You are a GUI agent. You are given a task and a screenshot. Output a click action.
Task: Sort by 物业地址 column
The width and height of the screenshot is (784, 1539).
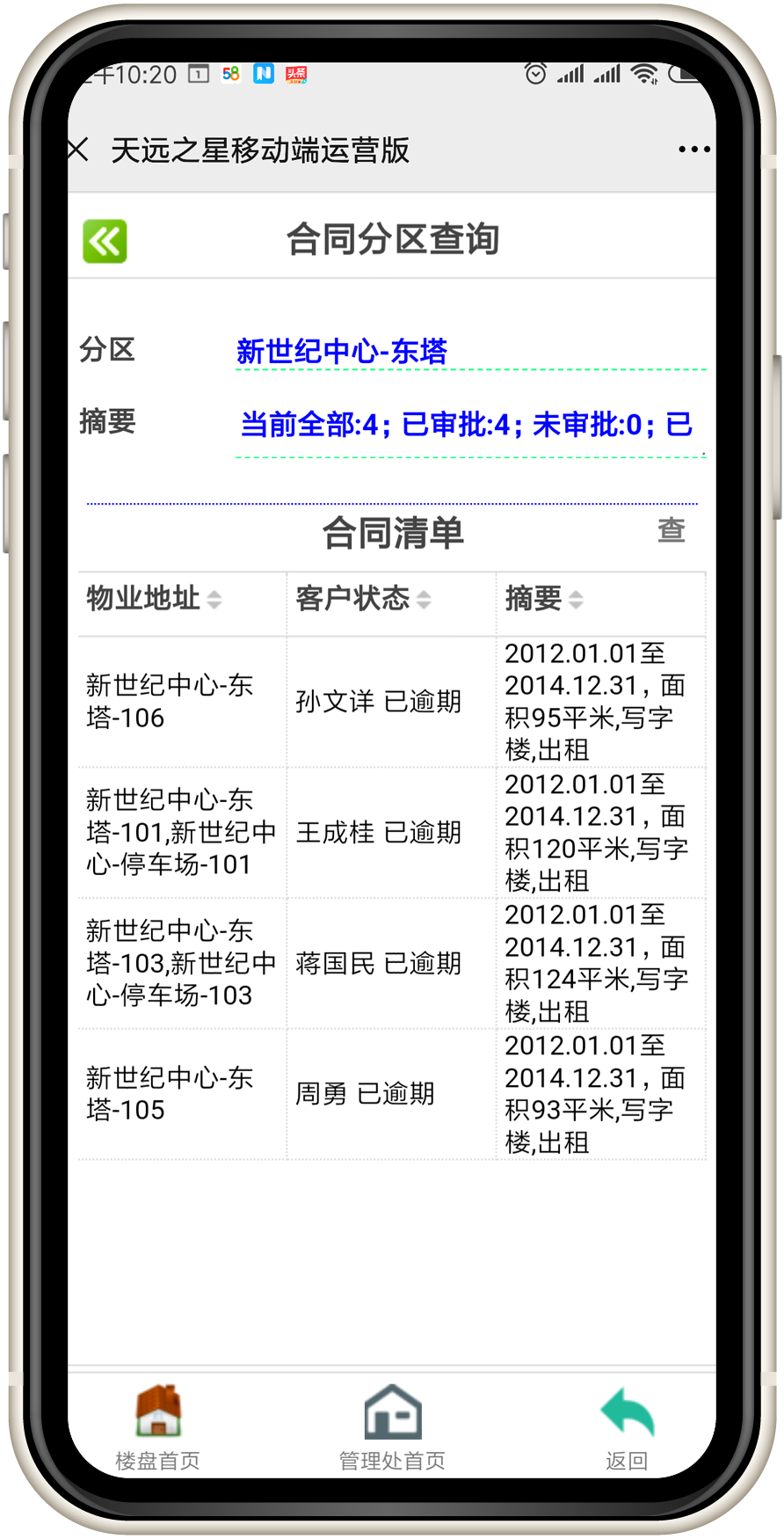154,600
